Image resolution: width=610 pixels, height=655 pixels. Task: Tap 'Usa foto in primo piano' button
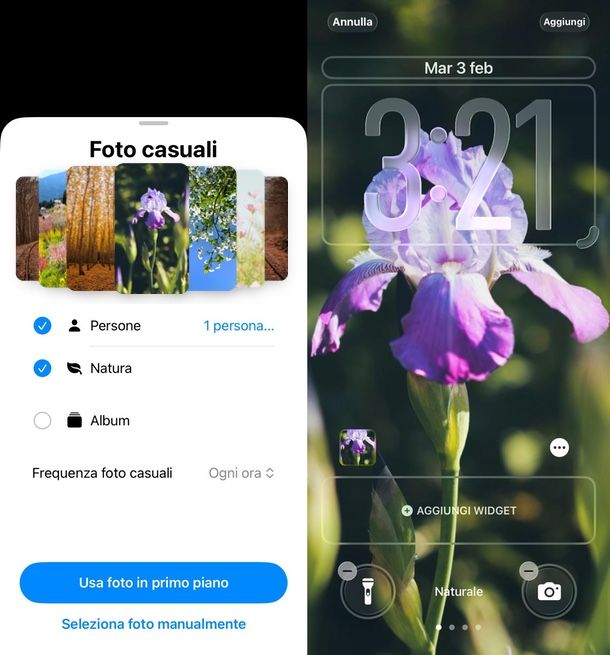click(153, 582)
